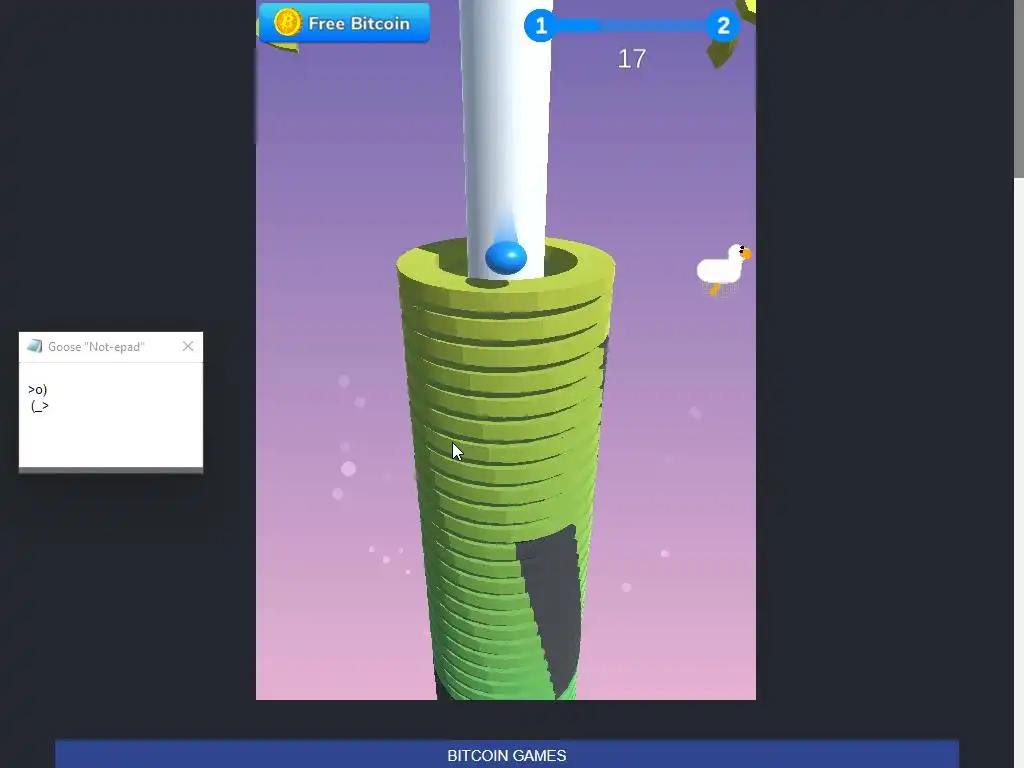The width and height of the screenshot is (1024, 768).
Task: Open the BITCOIN GAMES banner
Action: tap(506, 755)
